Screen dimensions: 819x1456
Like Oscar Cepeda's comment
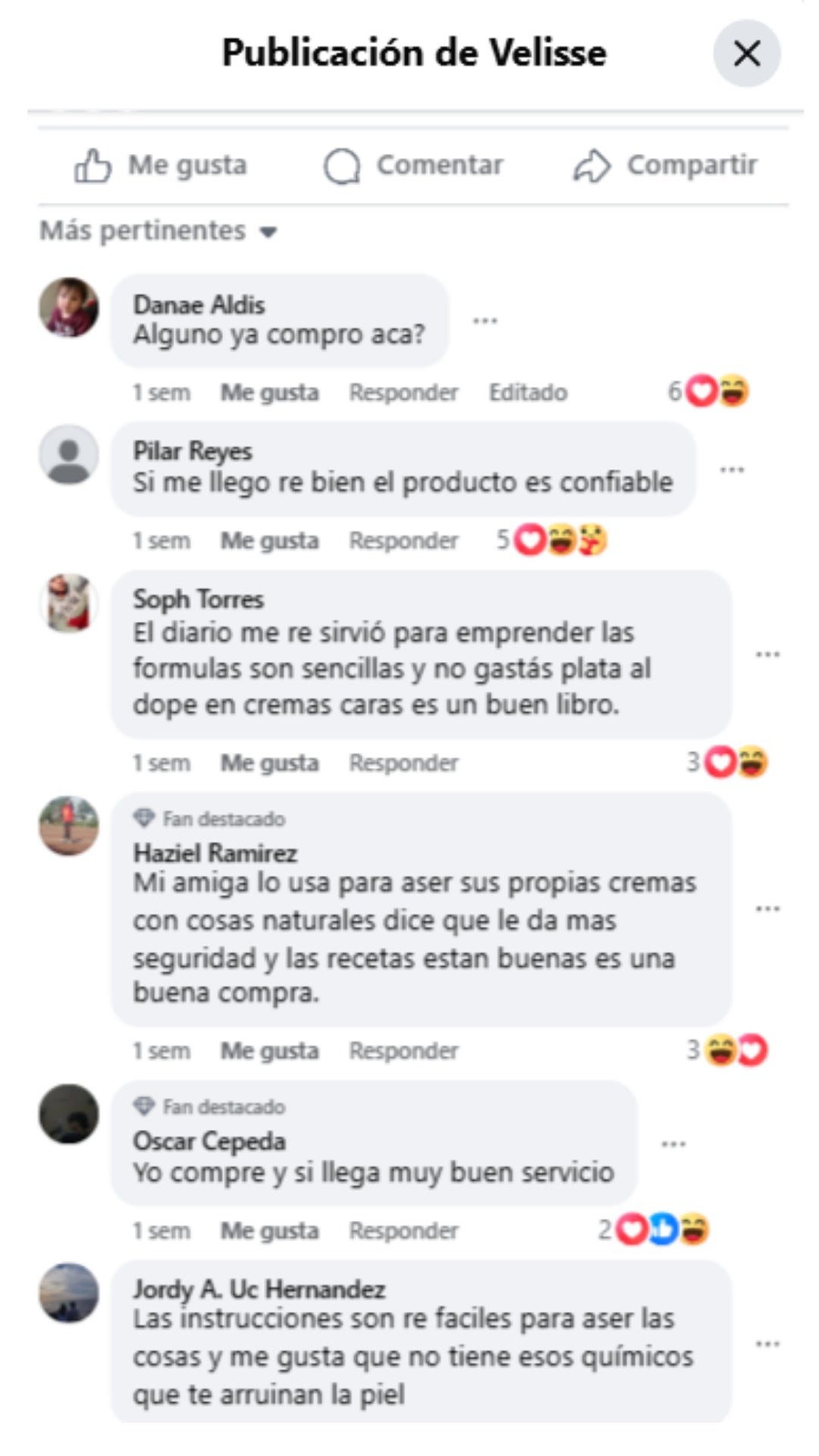pos(269,1231)
